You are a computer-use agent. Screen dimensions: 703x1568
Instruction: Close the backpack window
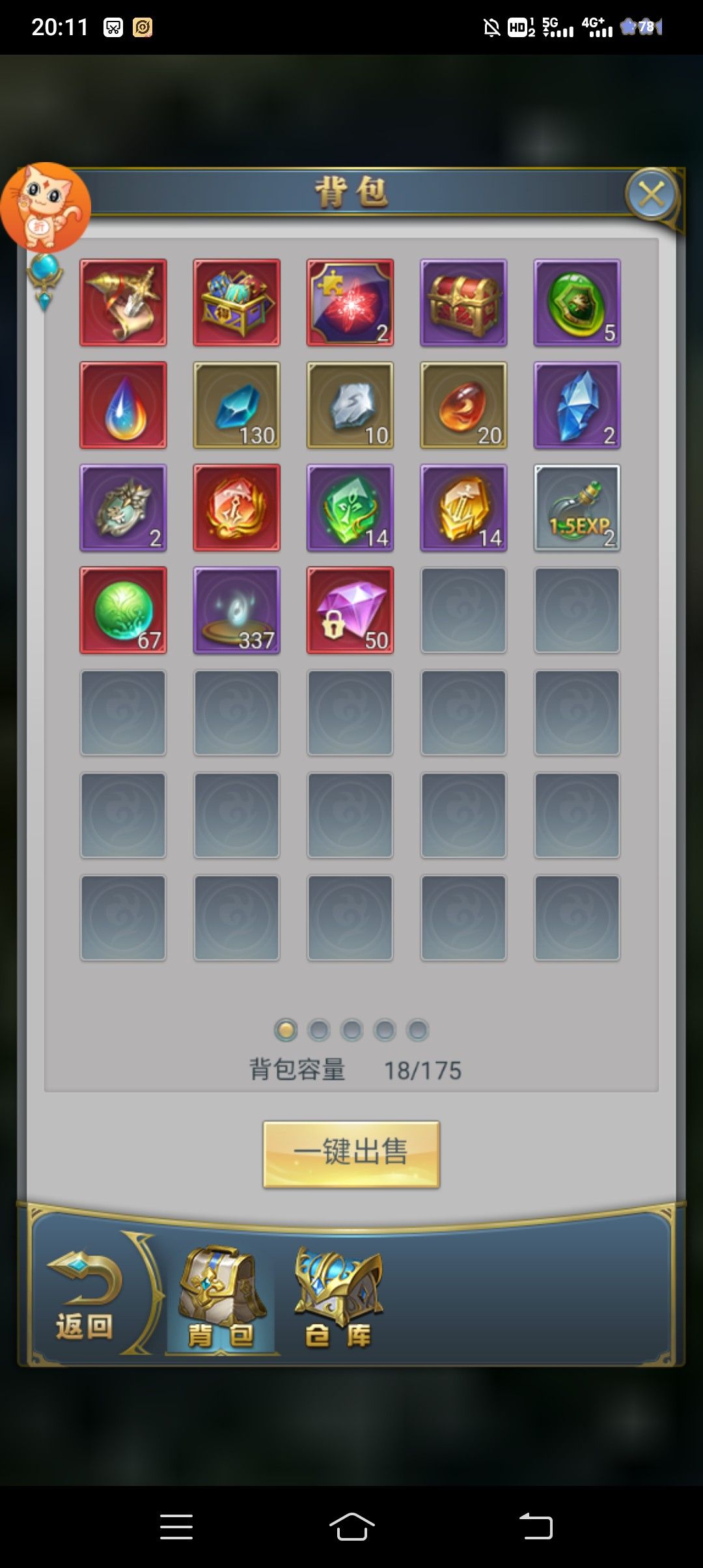[651, 194]
